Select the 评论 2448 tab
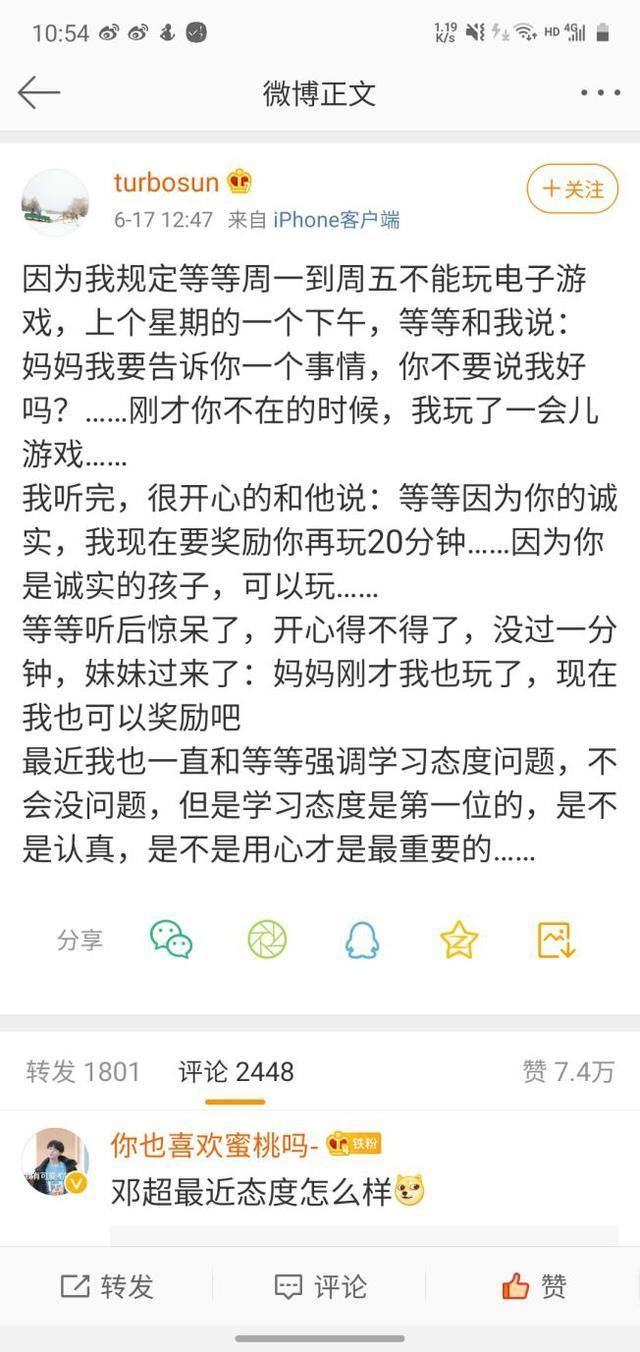This screenshot has height=1352, width=640. (236, 1072)
